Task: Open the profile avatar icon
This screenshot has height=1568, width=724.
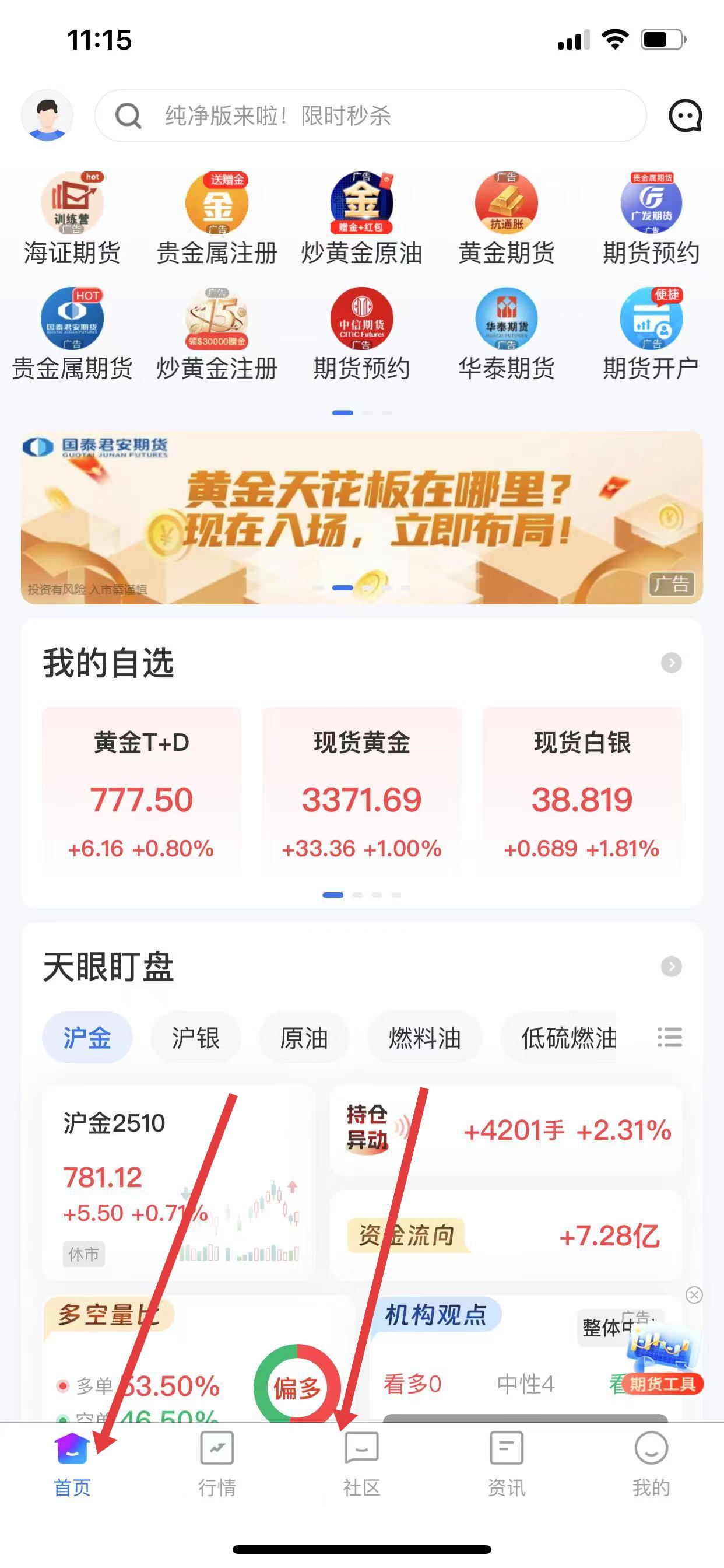Action: tap(47, 116)
